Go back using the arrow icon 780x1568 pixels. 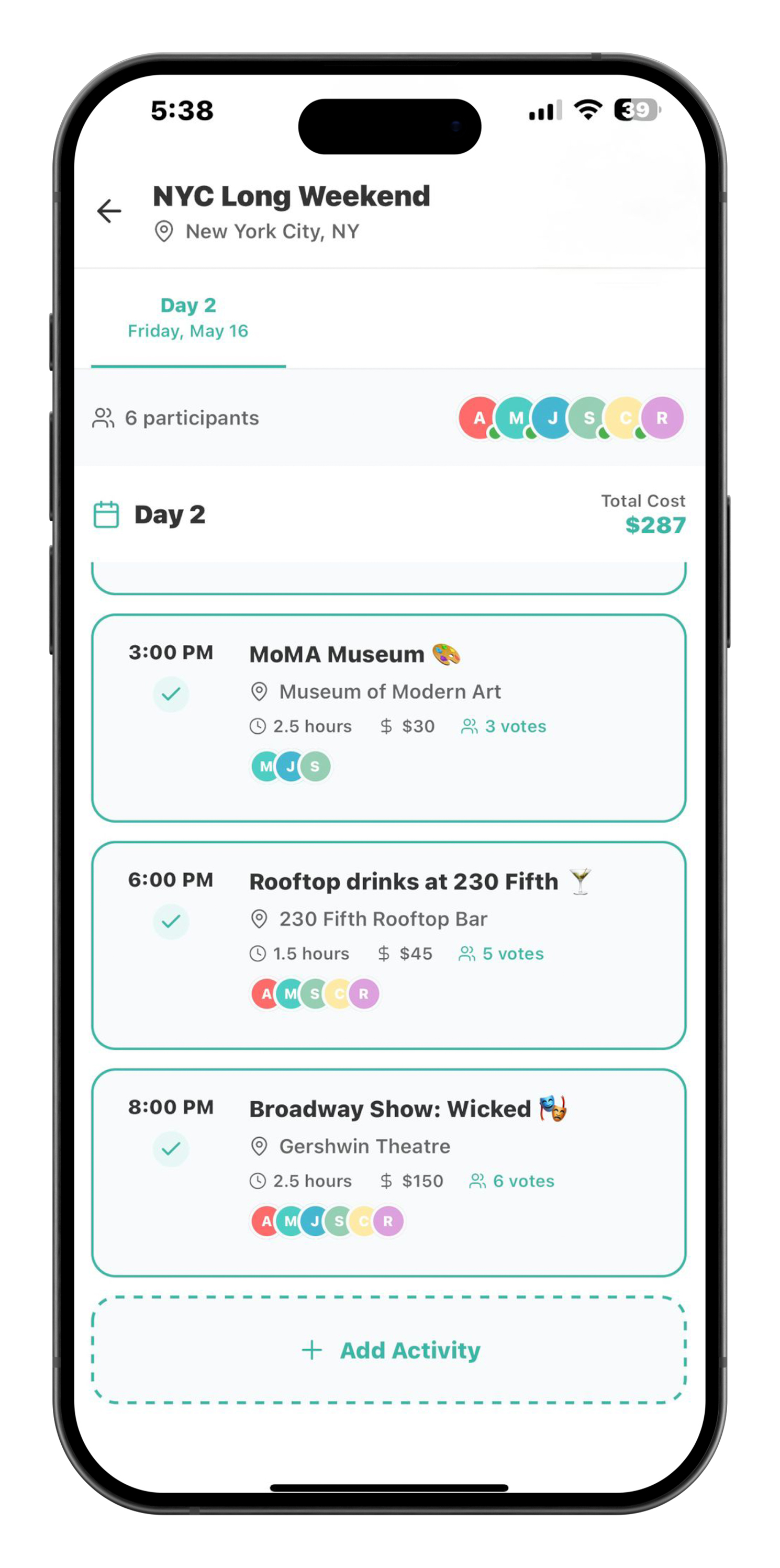[109, 211]
